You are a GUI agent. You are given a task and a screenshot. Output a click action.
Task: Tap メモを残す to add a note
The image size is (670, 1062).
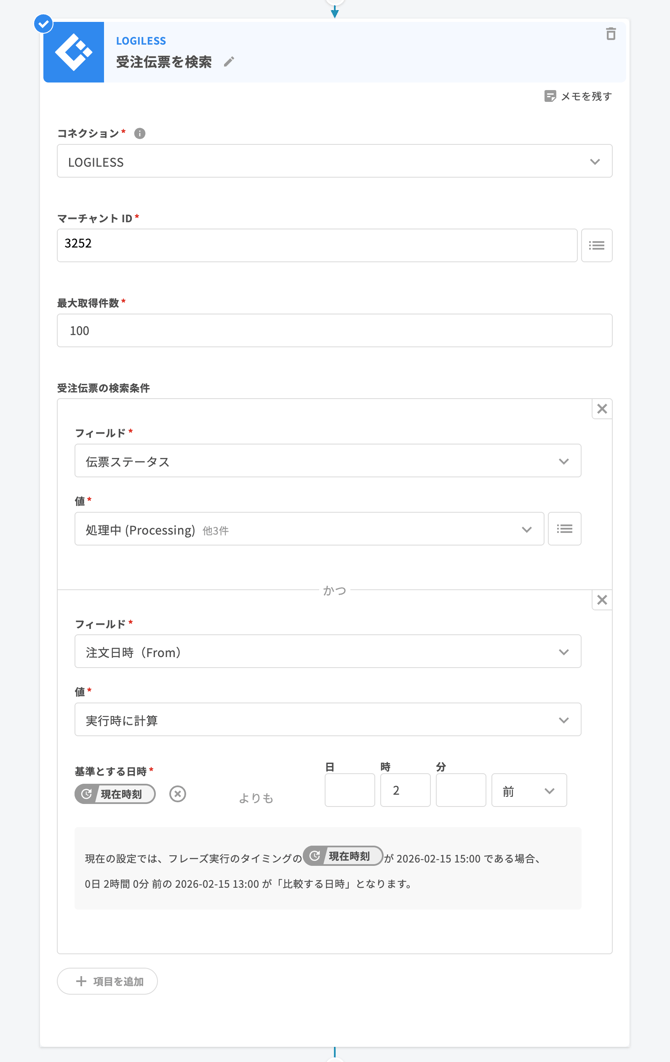click(x=578, y=96)
